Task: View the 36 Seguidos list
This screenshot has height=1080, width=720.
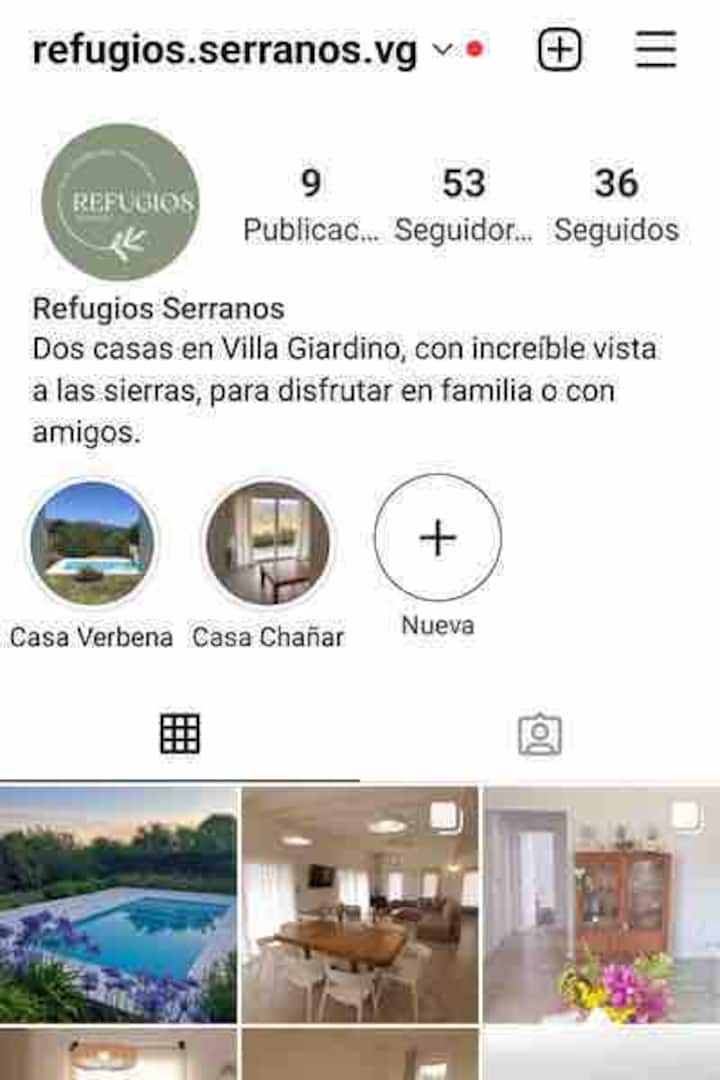Action: 616,203
